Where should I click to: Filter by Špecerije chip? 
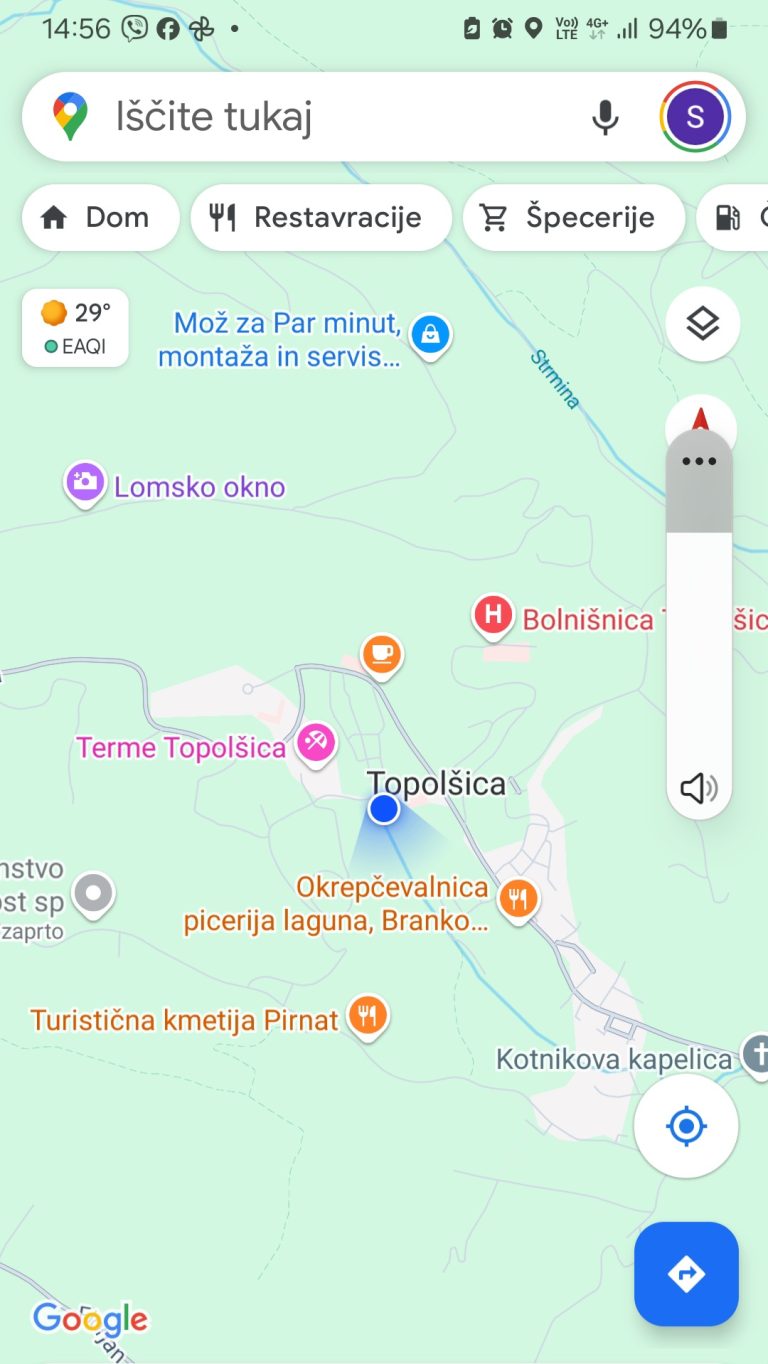point(573,217)
